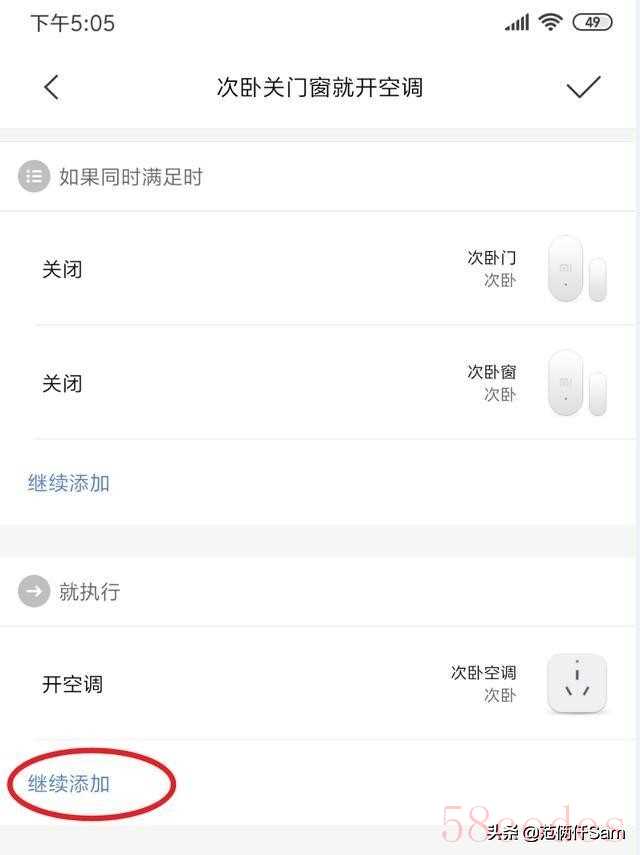The width and height of the screenshot is (640, 855).
Task: Go back using the back arrow
Action: pyautogui.click(x=52, y=88)
